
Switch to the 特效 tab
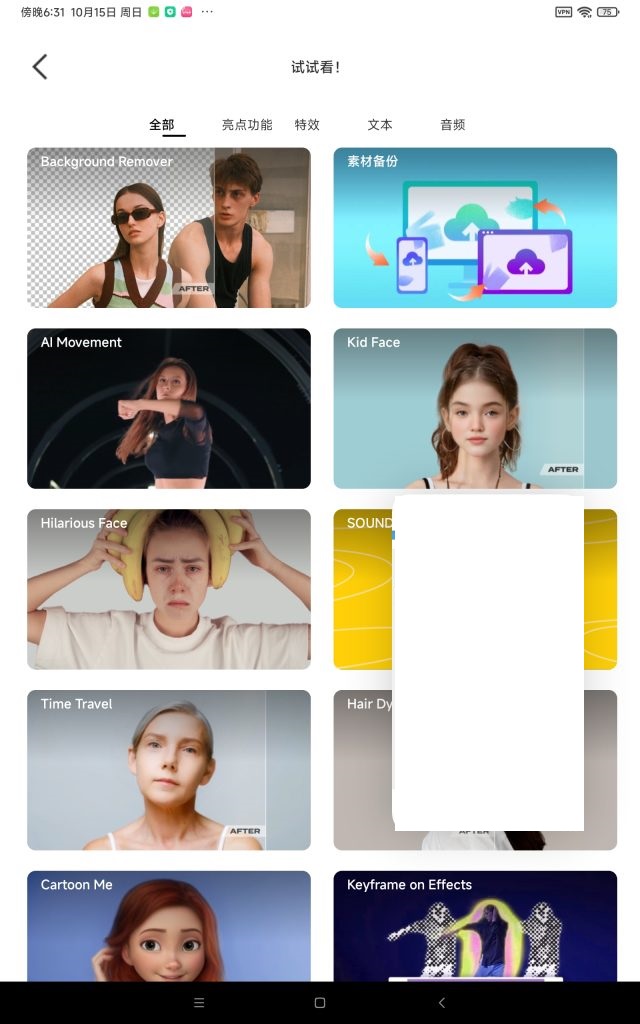307,125
